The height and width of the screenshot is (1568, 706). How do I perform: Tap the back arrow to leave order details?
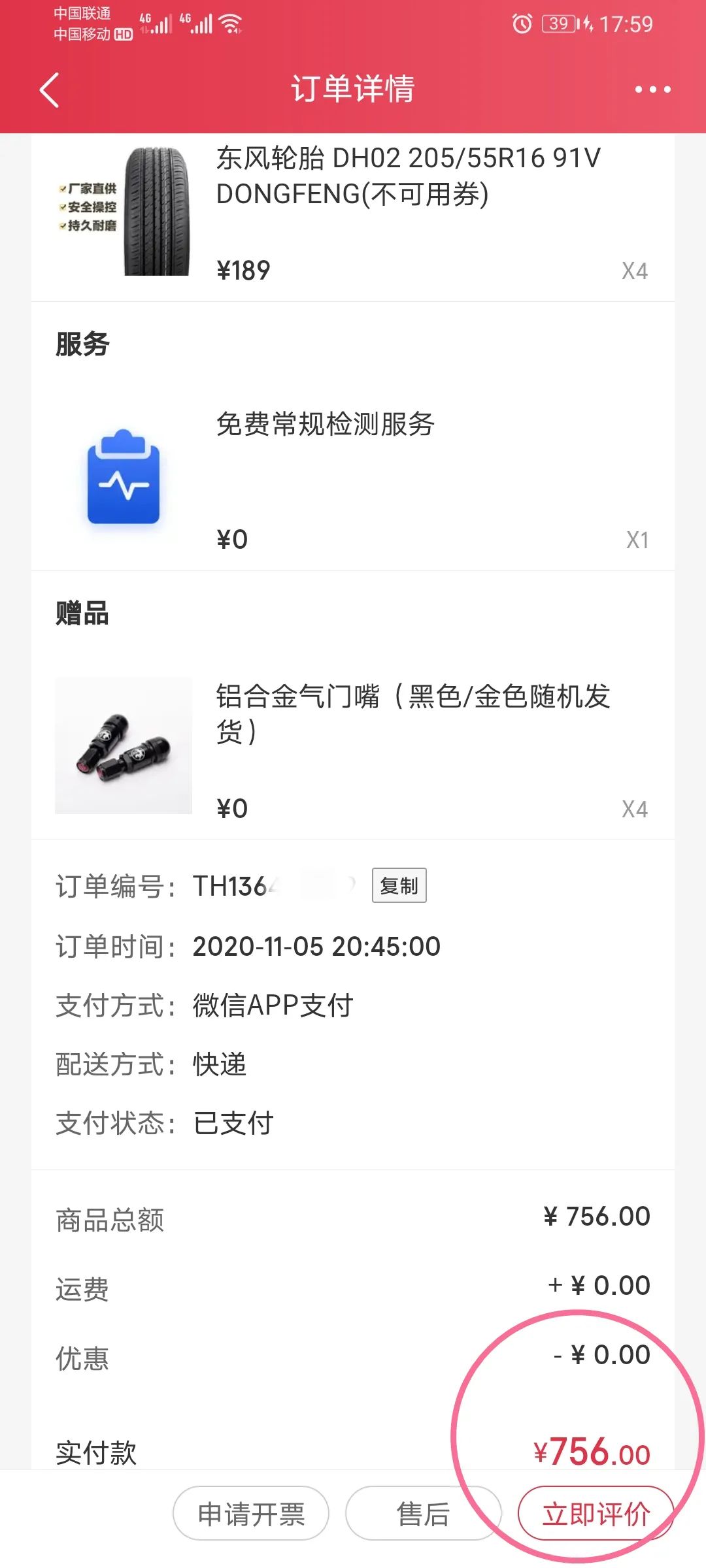click(48, 90)
